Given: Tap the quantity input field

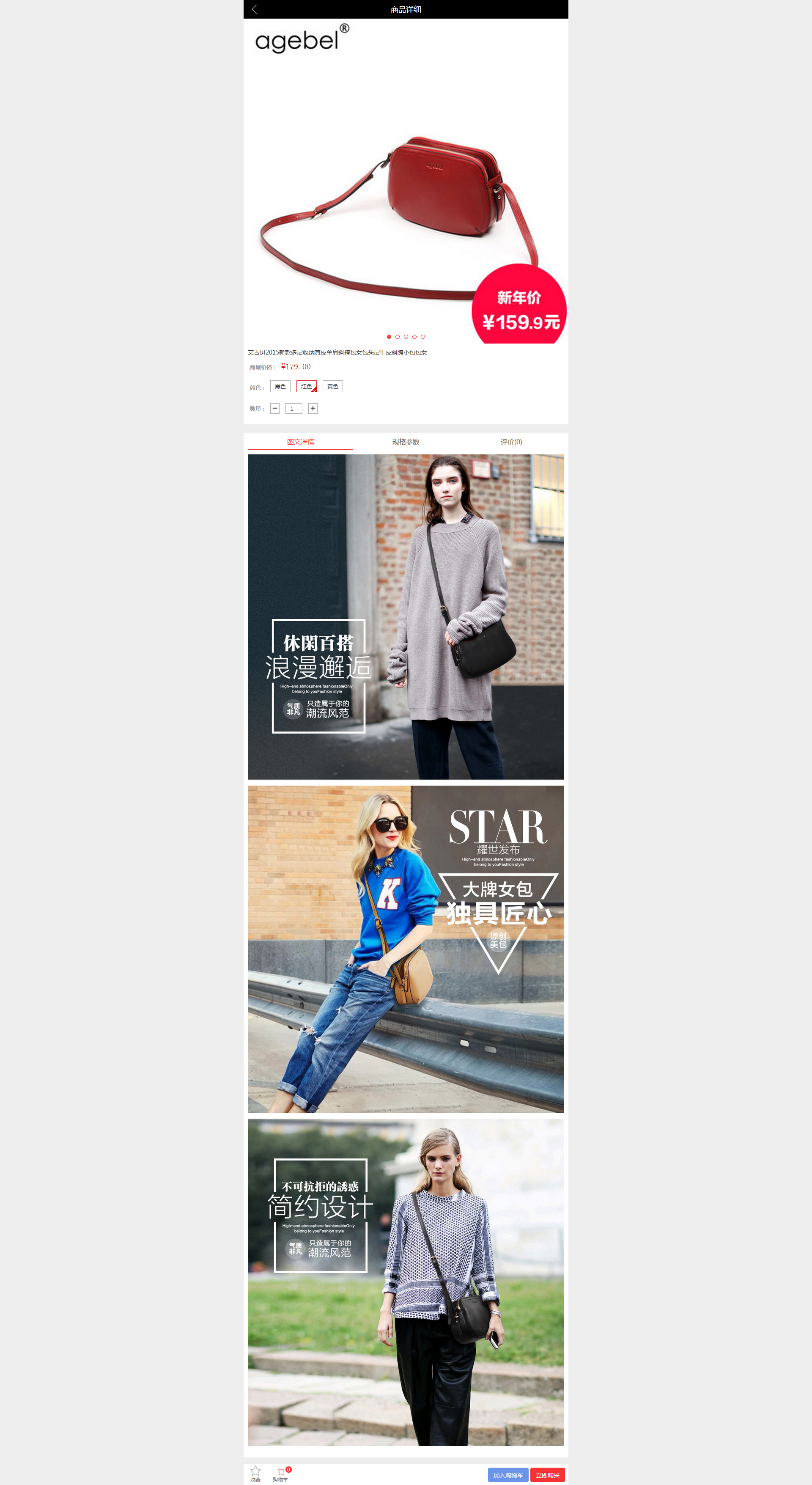Looking at the screenshot, I should coord(294,409).
